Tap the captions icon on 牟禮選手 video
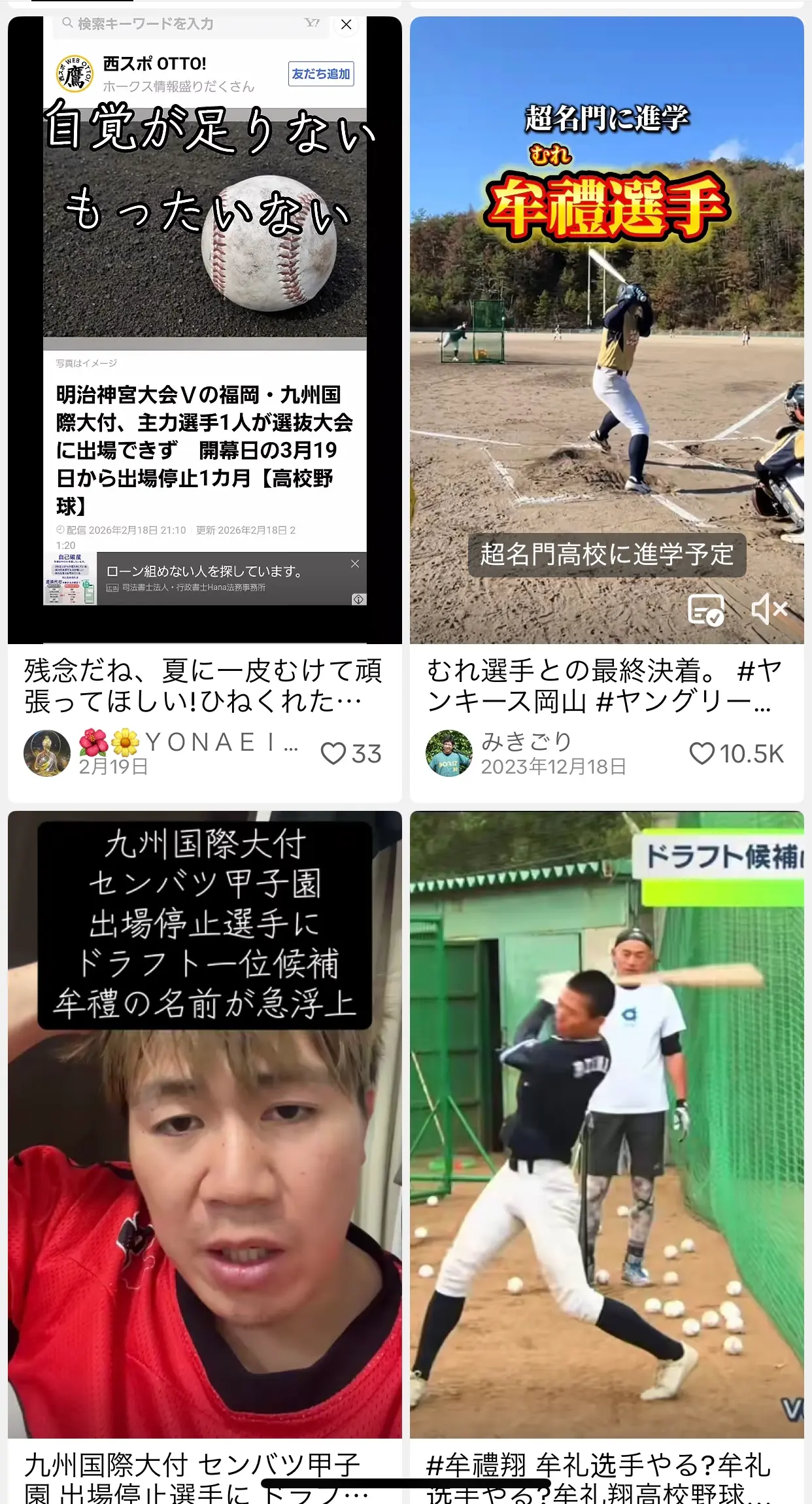Image resolution: width=812 pixels, height=1504 pixels. pyautogui.click(x=705, y=609)
